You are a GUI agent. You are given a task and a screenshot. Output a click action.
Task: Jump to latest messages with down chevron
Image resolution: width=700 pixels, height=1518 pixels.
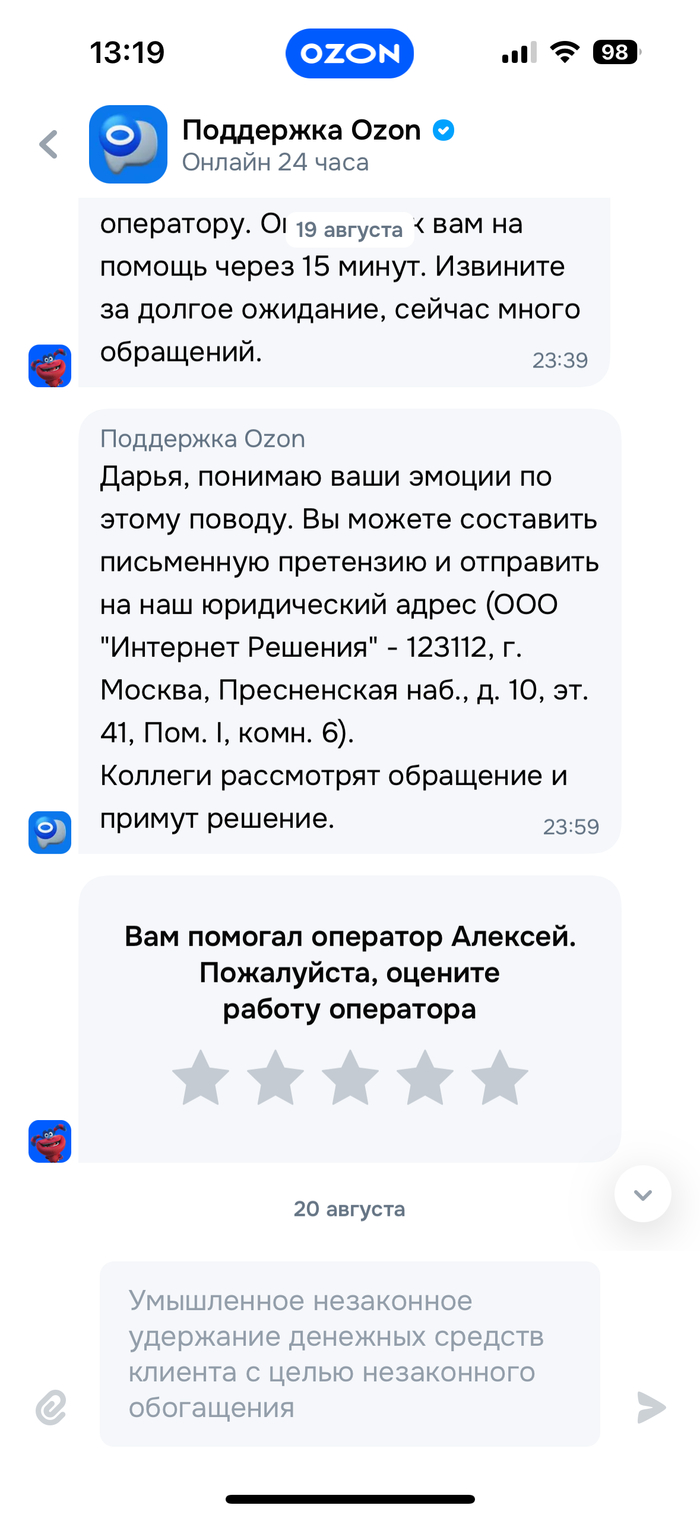pos(642,1194)
